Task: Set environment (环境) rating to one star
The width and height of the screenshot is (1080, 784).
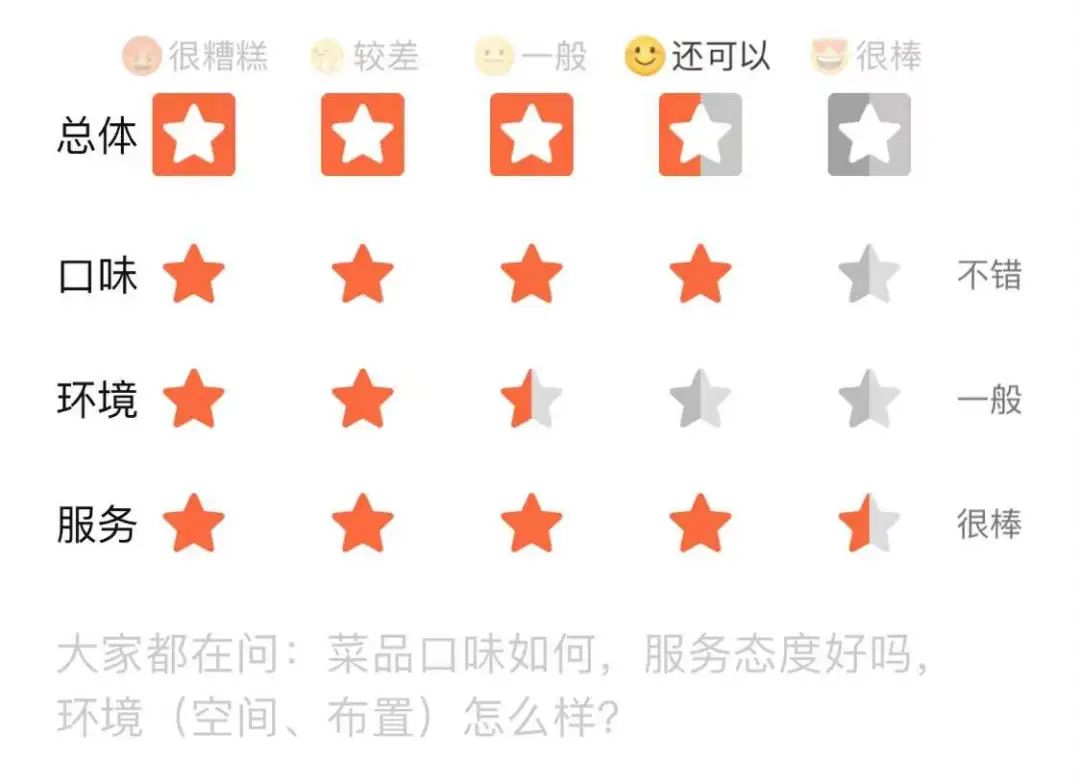Action: click(x=194, y=399)
